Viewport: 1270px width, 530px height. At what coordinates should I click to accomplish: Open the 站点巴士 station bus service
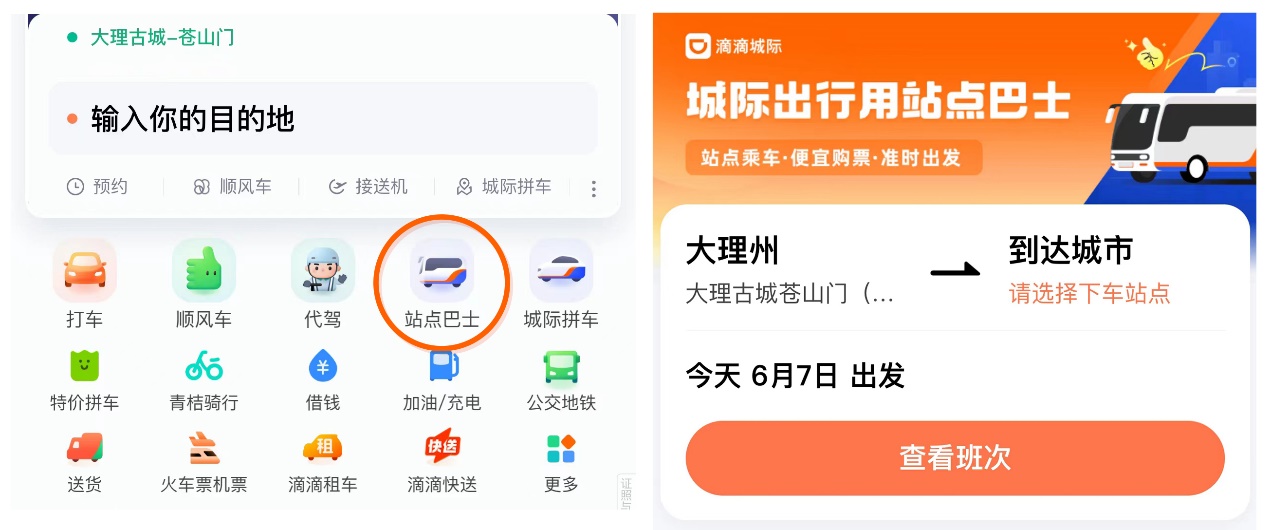(x=442, y=284)
